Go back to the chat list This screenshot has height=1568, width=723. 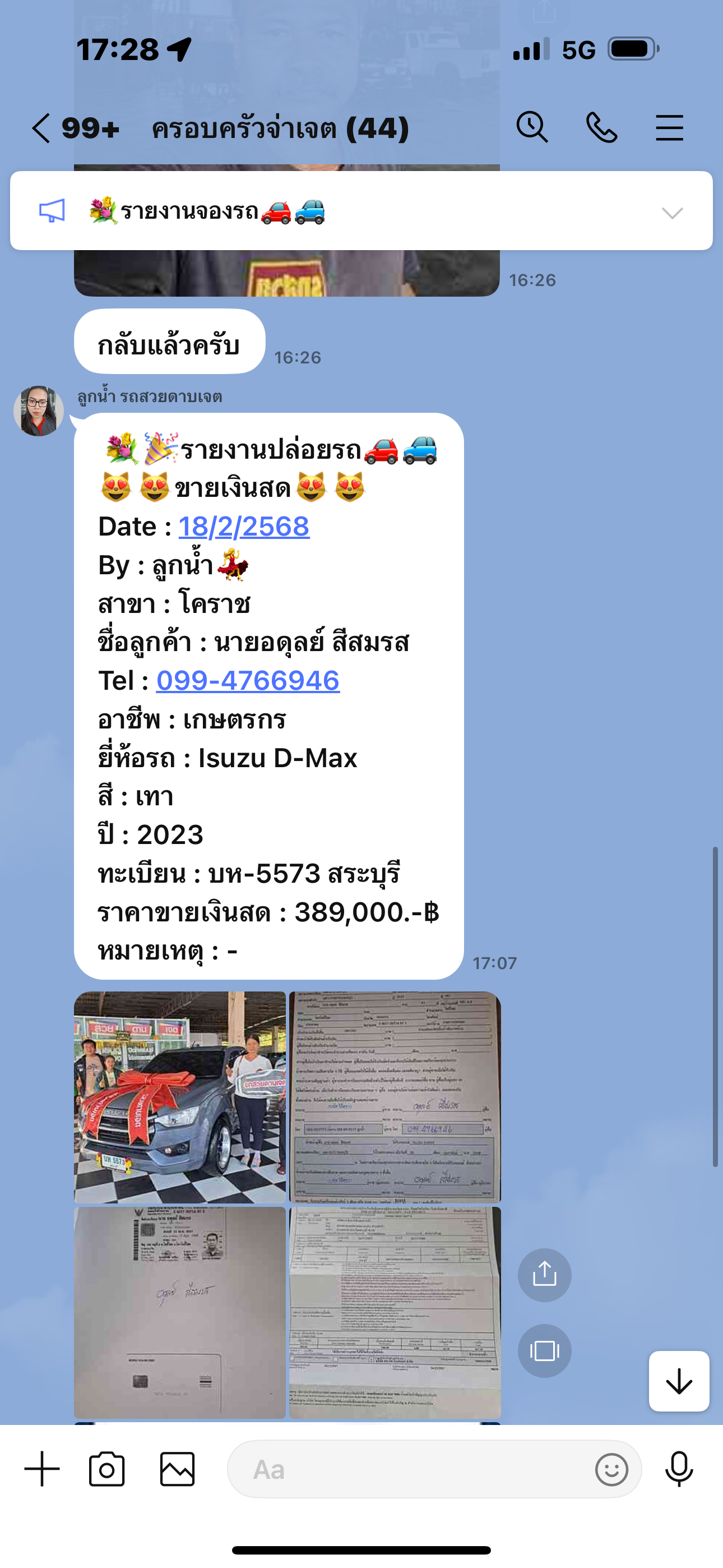pyautogui.click(x=41, y=128)
